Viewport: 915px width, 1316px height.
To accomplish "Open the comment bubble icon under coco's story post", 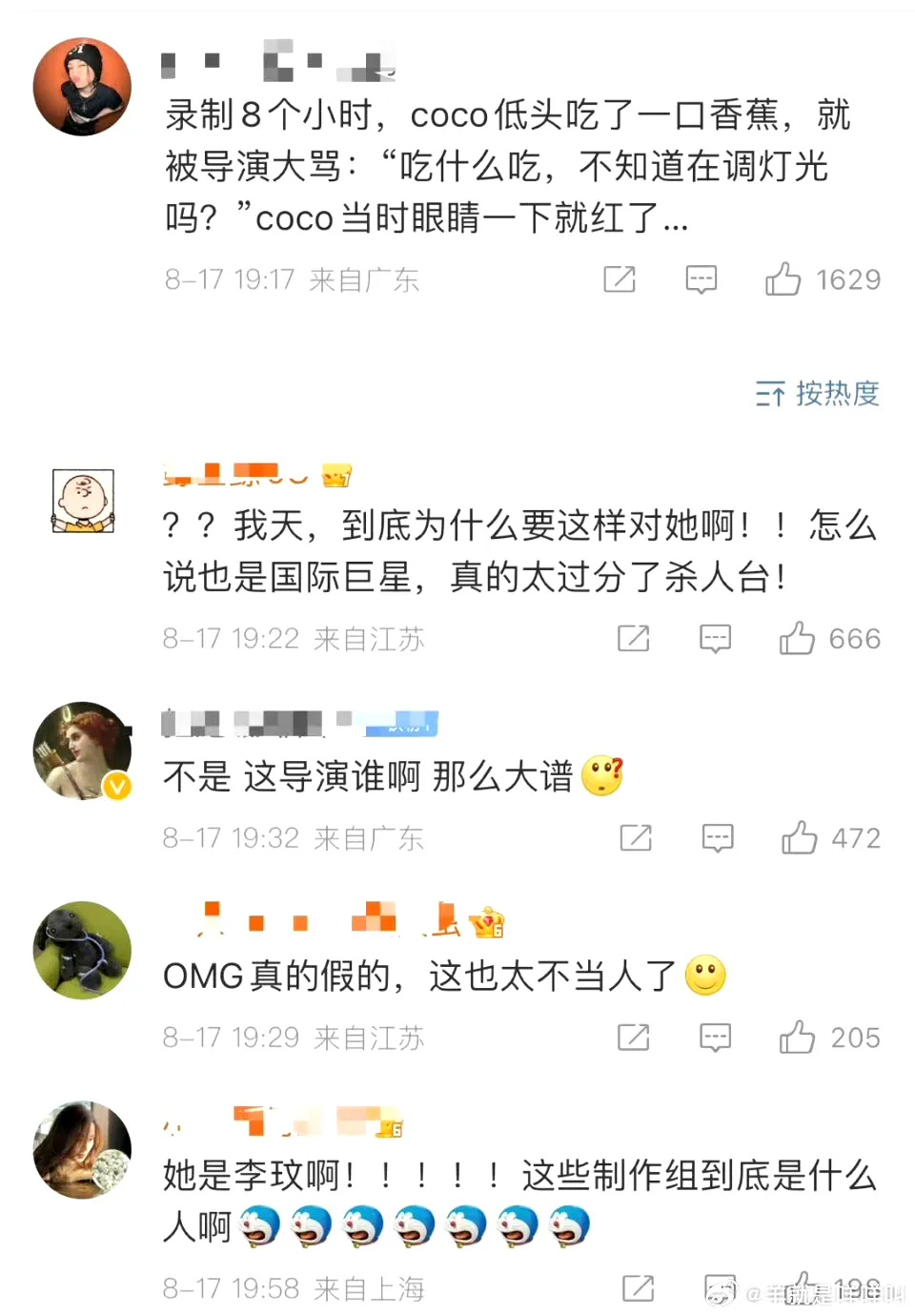I will point(701,279).
